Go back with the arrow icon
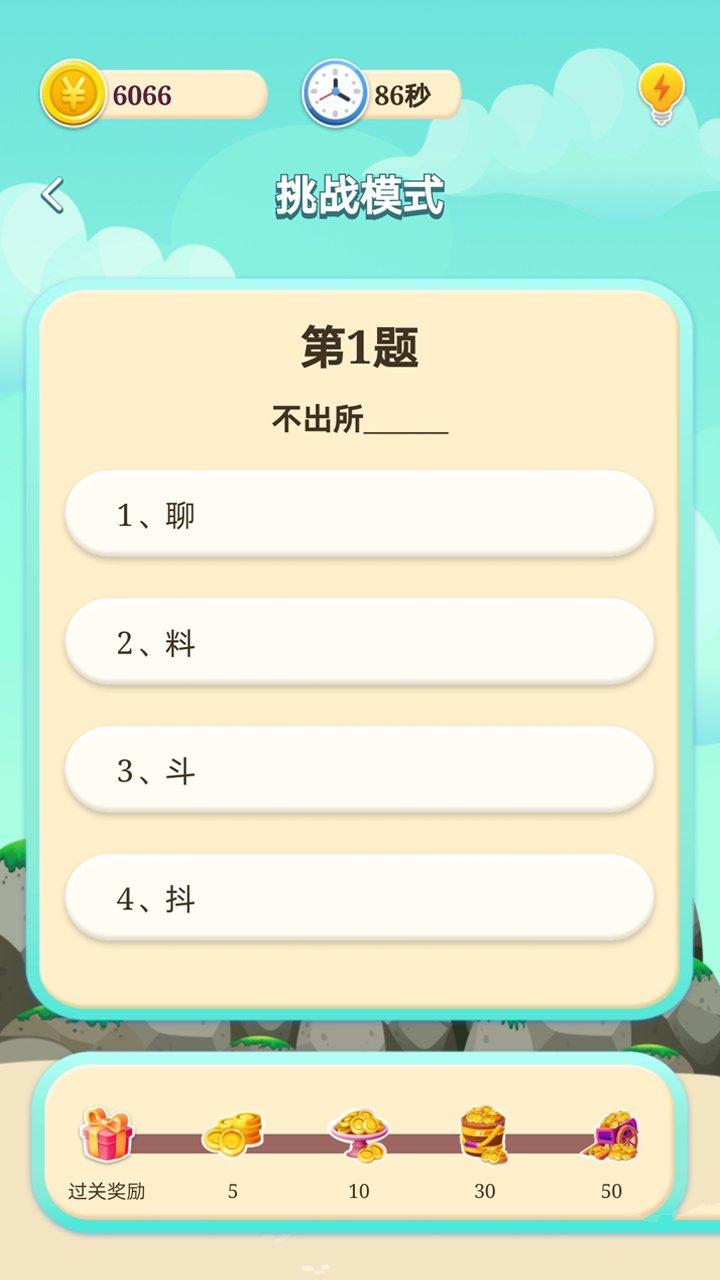Screen dimensions: 720x1280 point(52,195)
